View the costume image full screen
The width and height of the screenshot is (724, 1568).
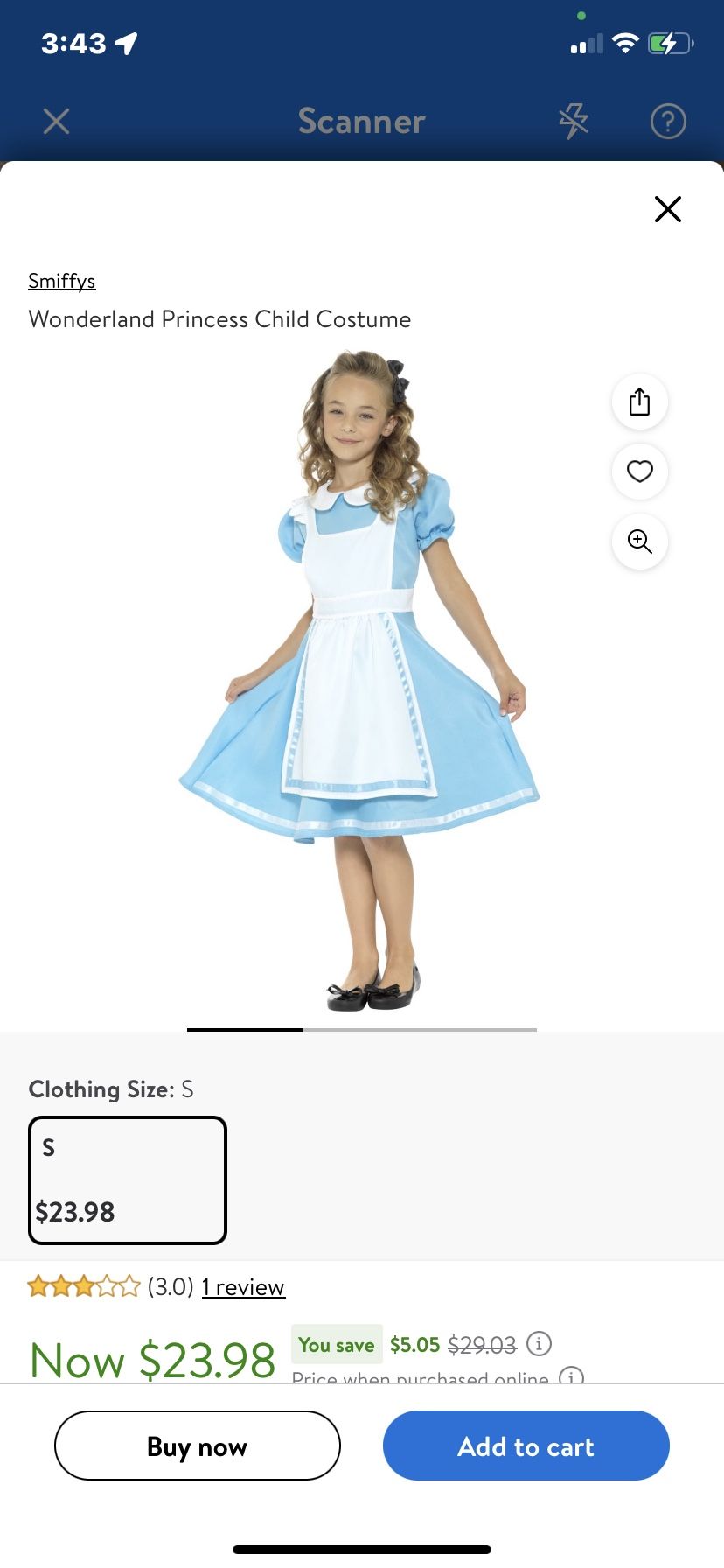tap(360, 682)
